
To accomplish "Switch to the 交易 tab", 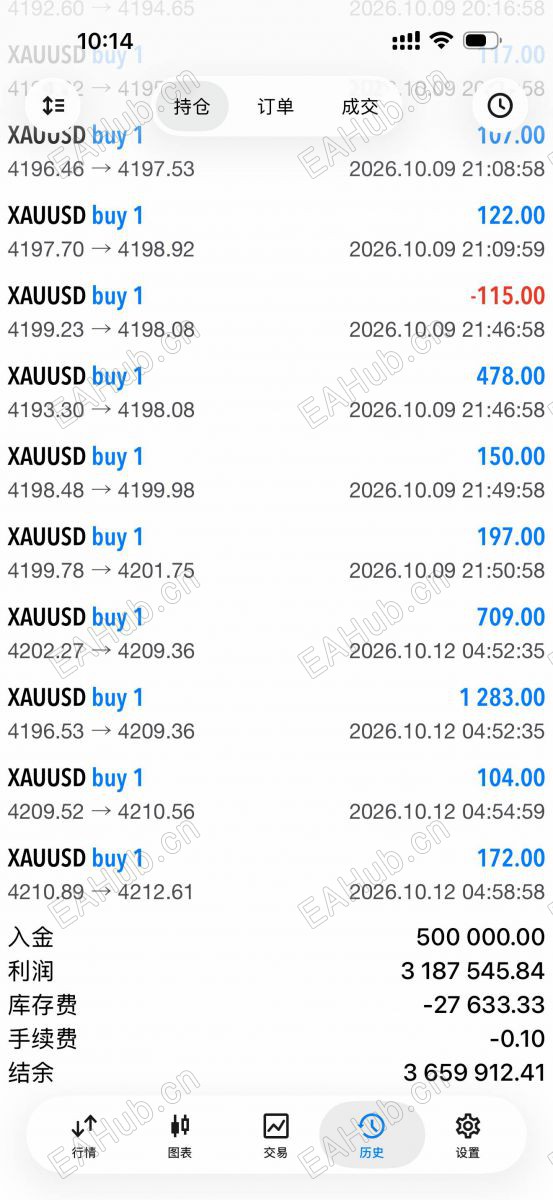I will coord(276,1136).
